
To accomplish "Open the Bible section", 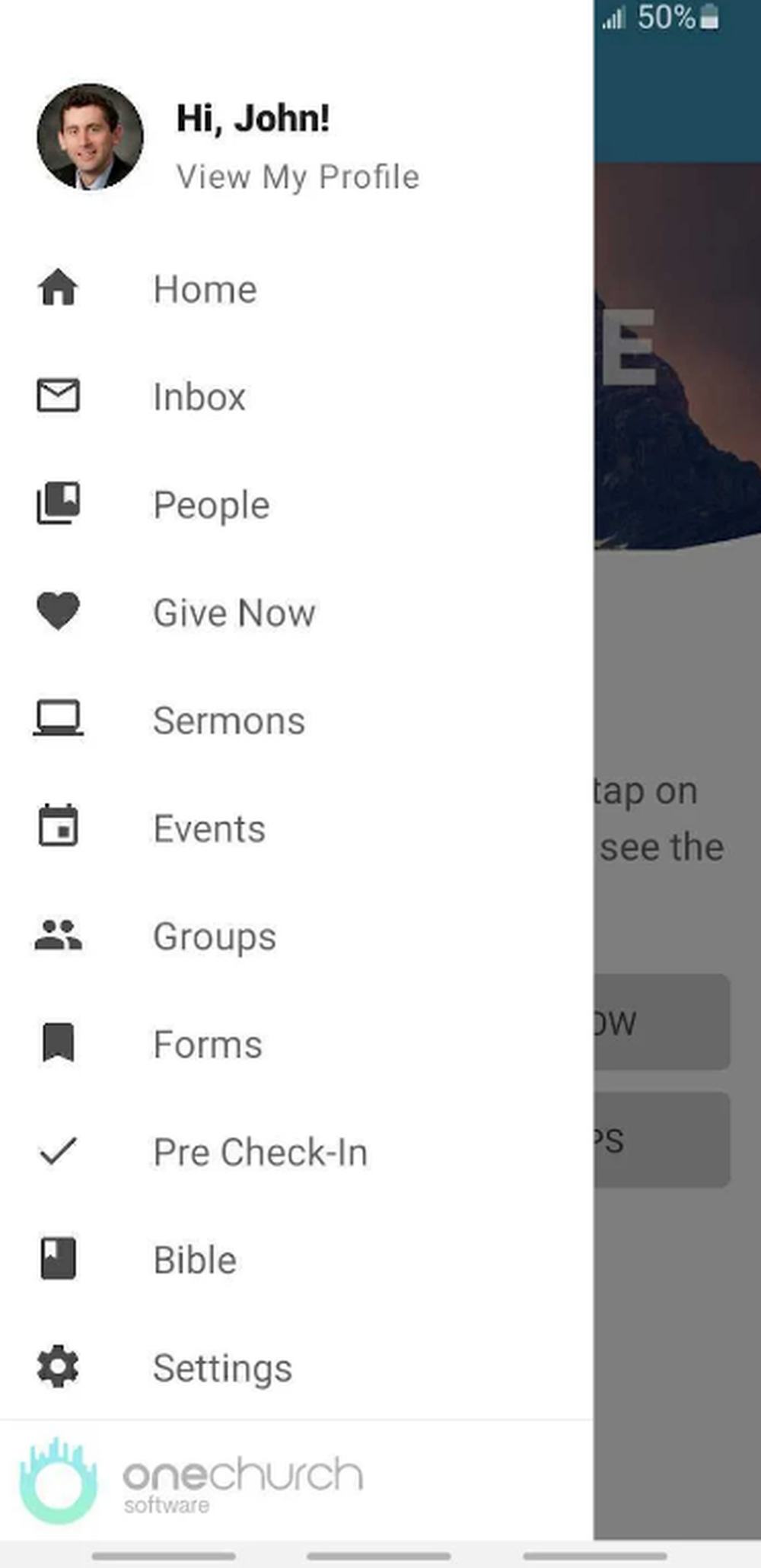I will pyautogui.click(x=195, y=1261).
